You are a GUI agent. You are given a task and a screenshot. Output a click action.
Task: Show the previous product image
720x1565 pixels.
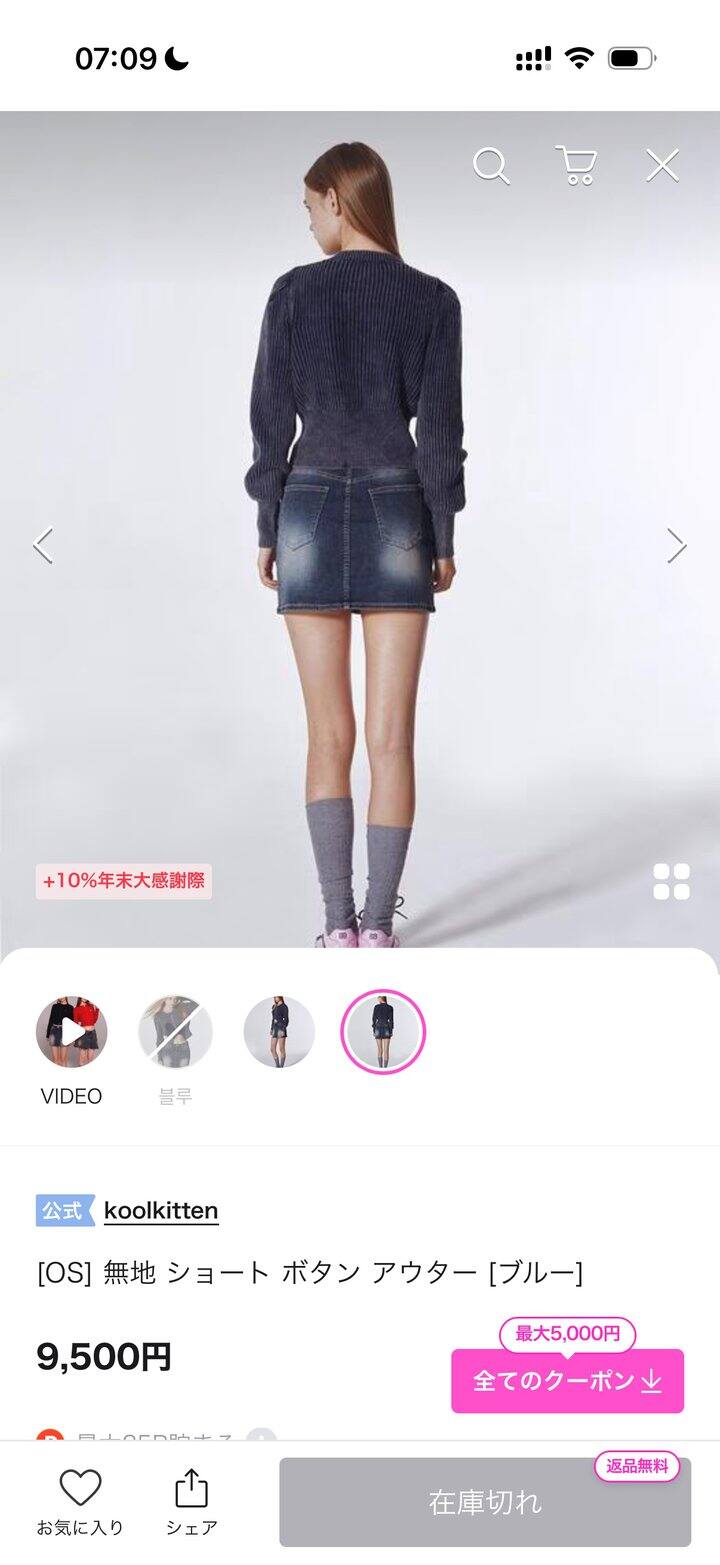coord(43,545)
